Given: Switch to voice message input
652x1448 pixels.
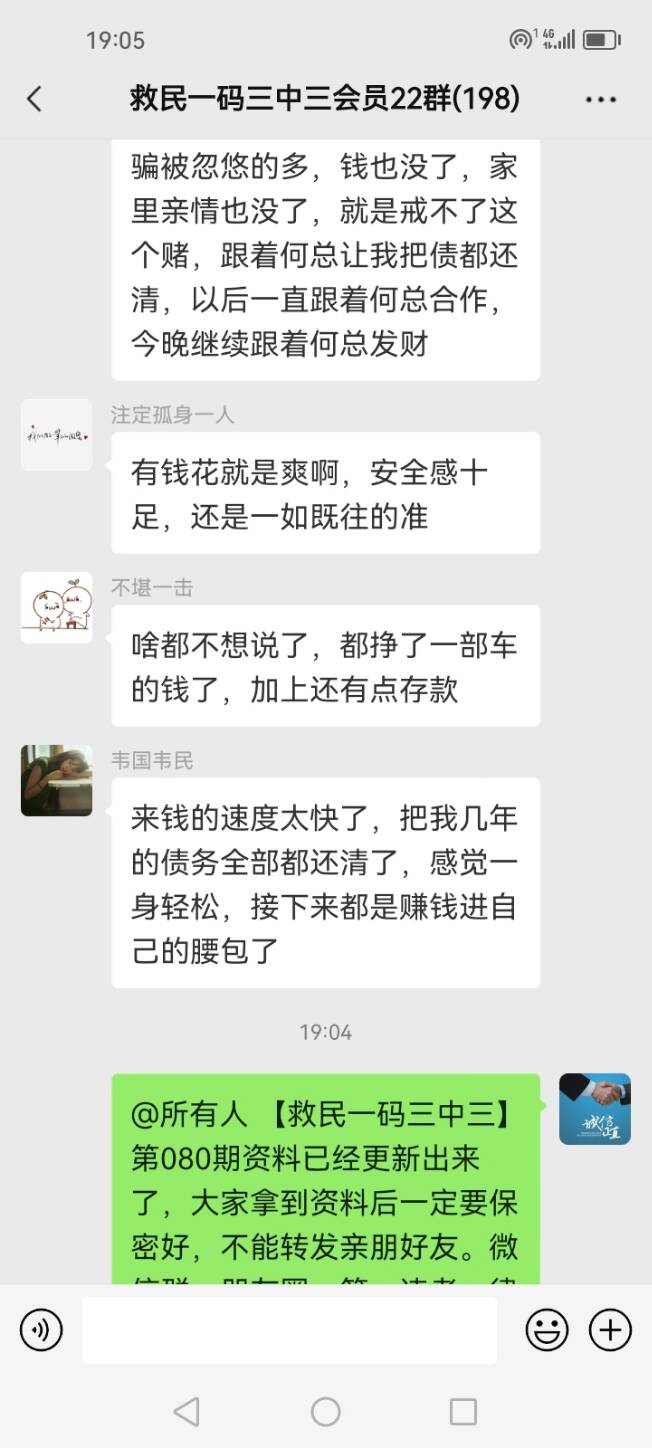Looking at the screenshot, I should 41,1330.
